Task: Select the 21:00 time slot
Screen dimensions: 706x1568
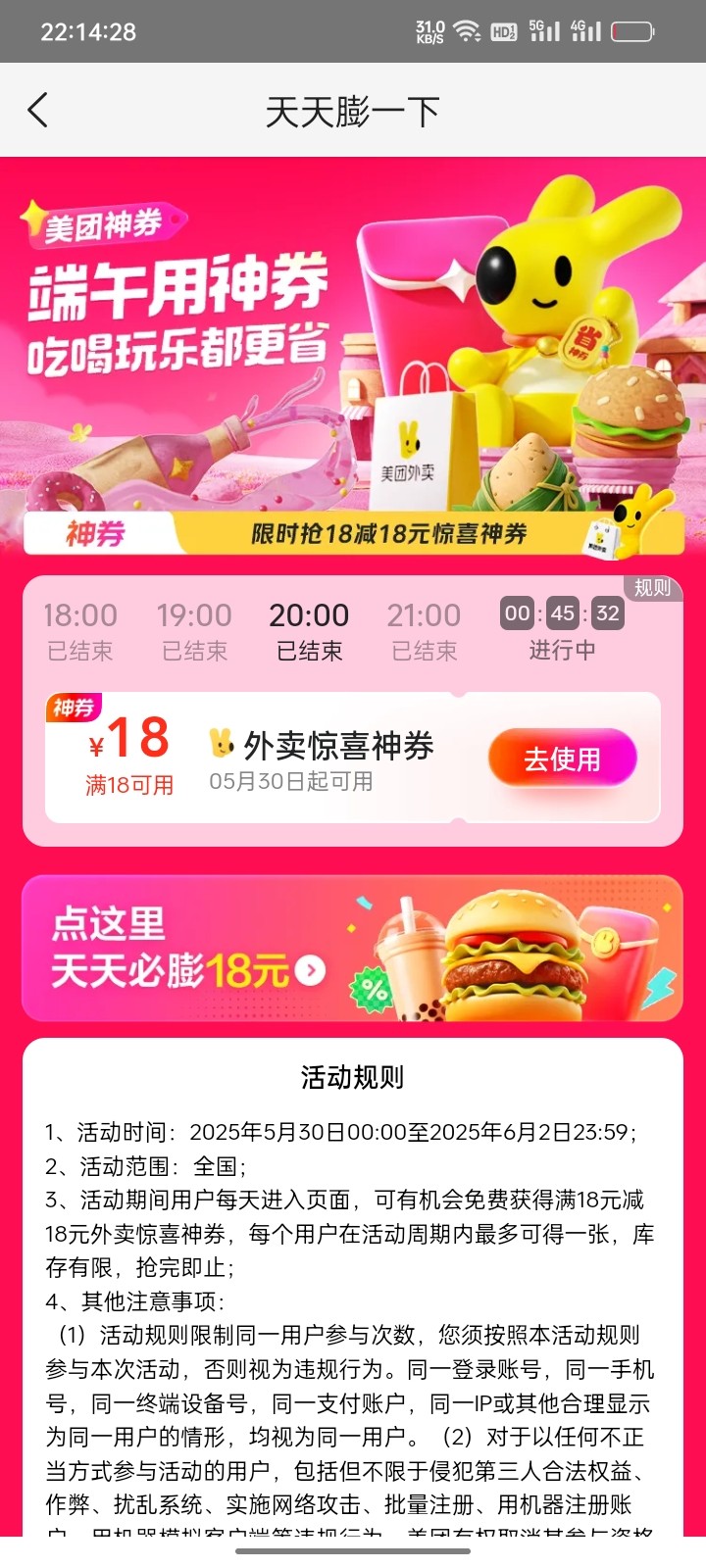Action: tap(424, 630)
